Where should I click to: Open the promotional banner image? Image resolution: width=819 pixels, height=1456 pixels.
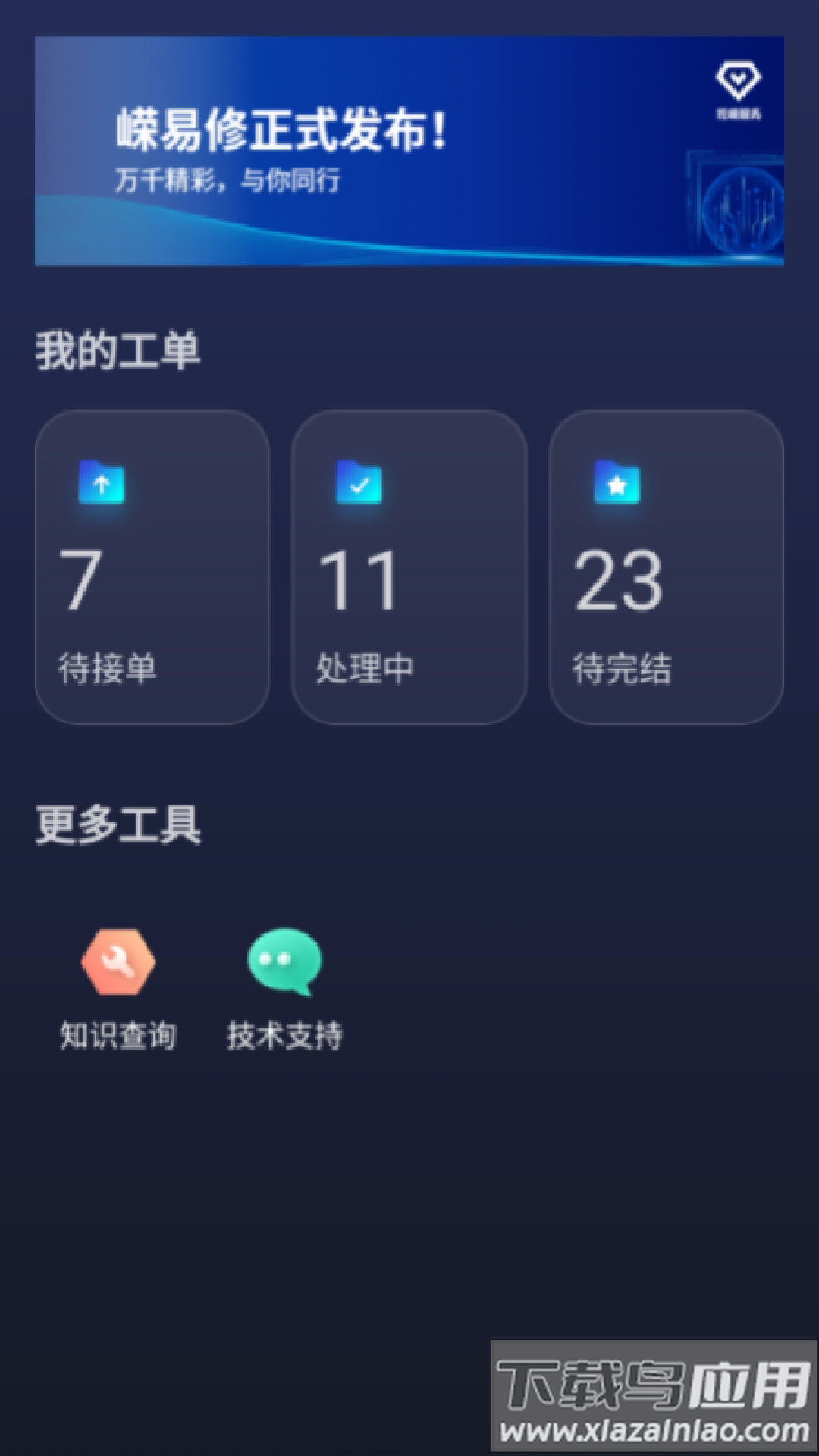click(409, 152)
